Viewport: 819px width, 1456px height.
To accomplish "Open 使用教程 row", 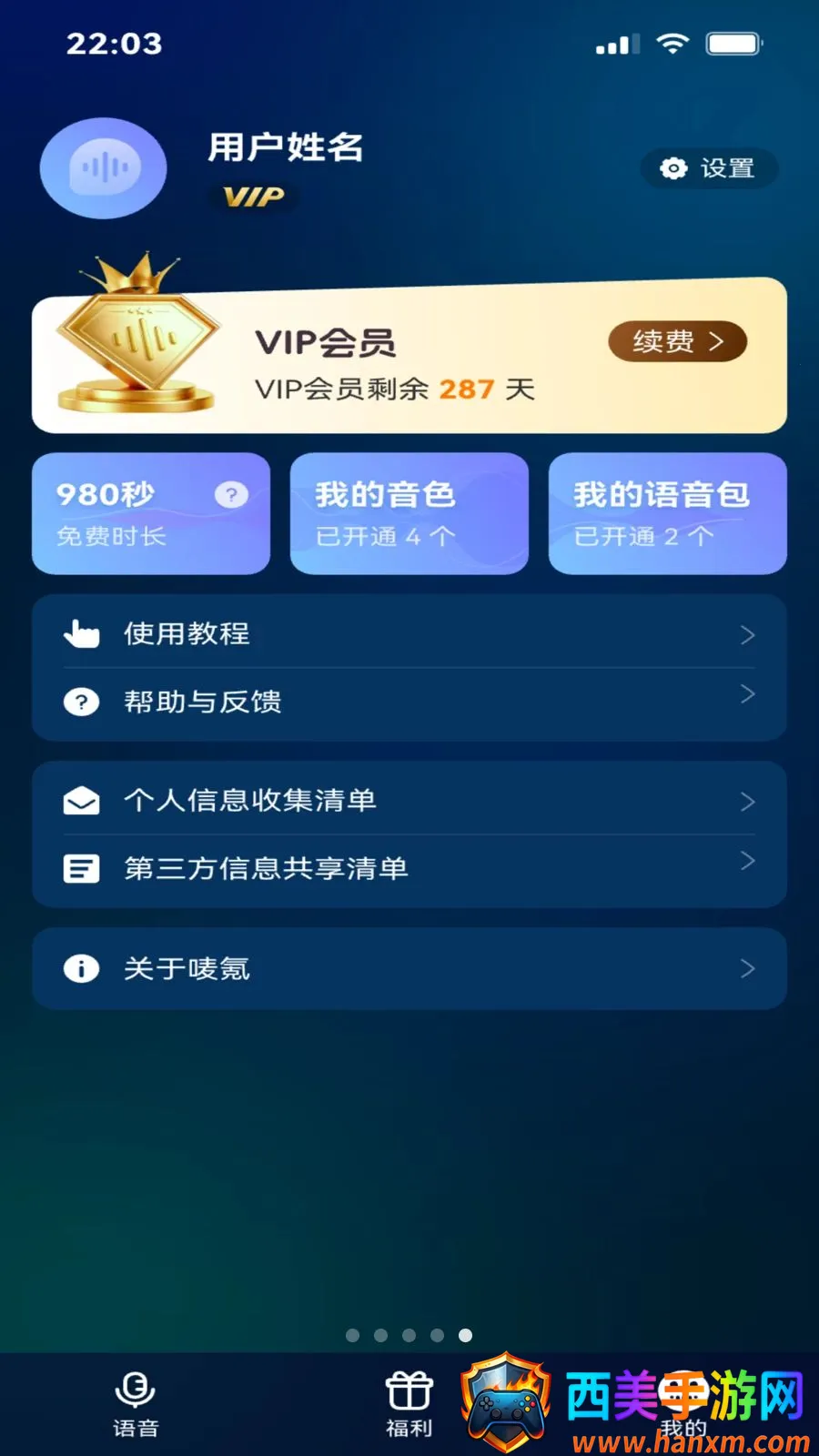I will point(409,633).
